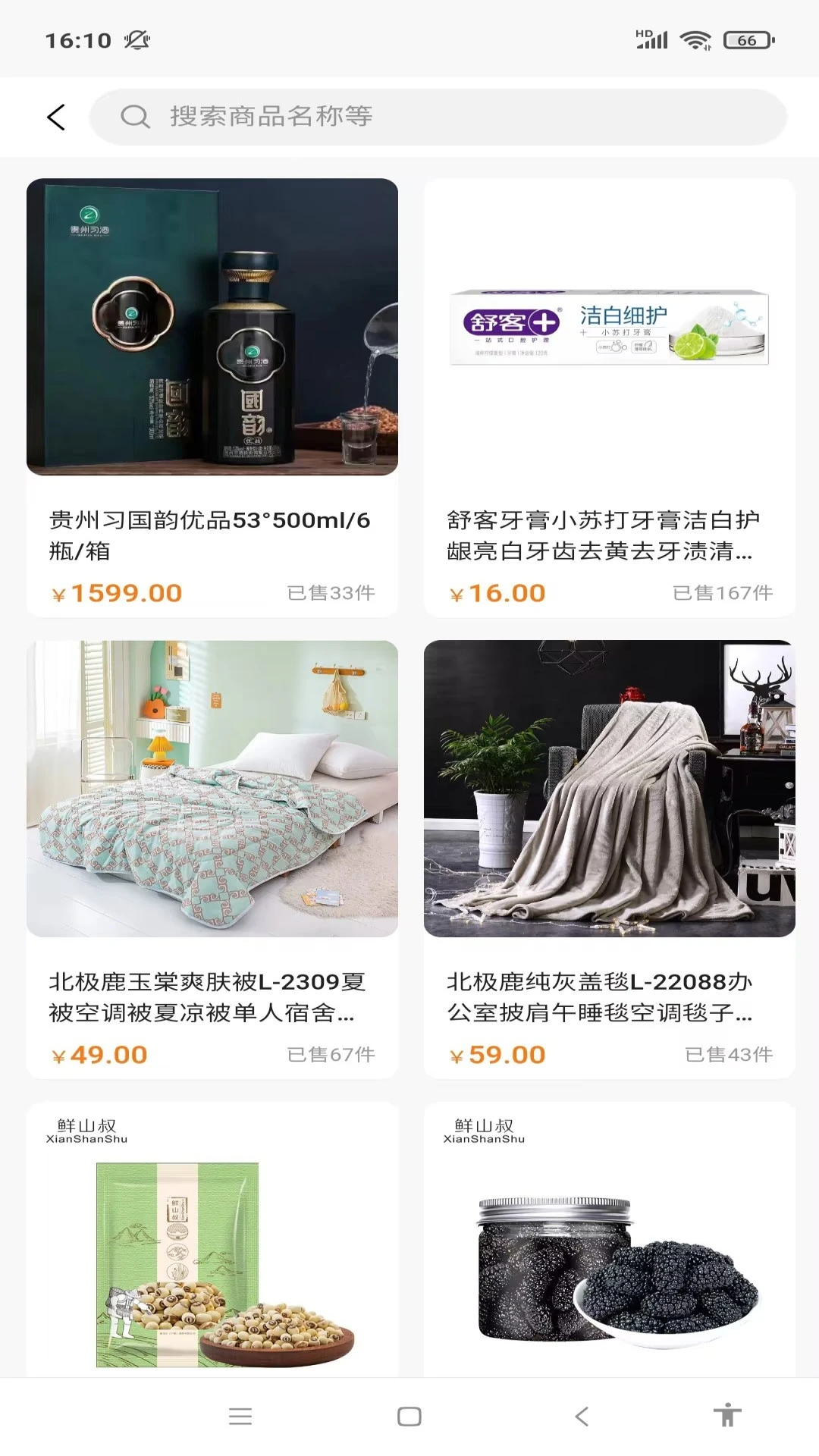Image resolution: width=819 pixels, height=1456 pixels.
Task: Select the 北极鹿纯灰盖毯 blanket card
Action: pyautogui.click(x=609, y=858)
